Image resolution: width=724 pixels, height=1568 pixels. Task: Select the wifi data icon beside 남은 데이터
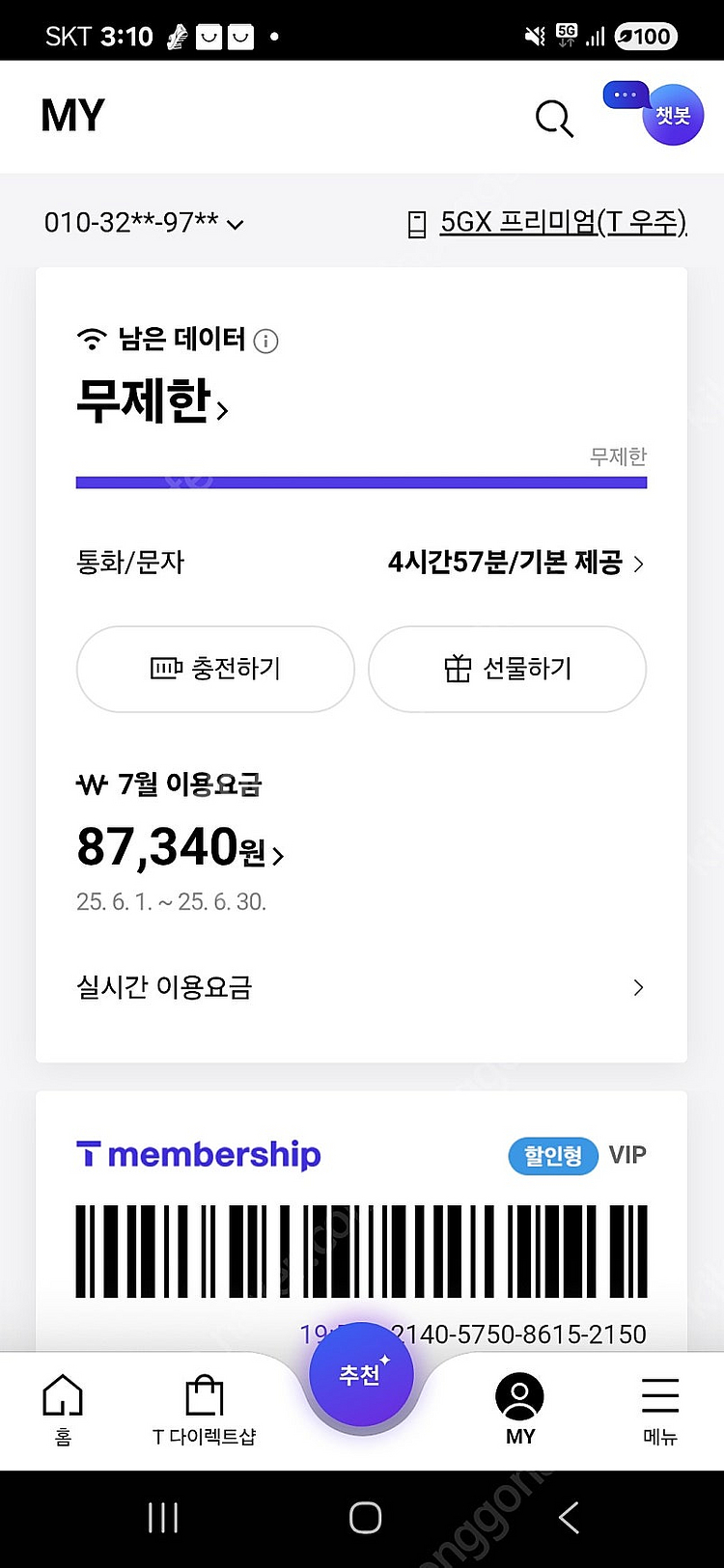point(92,339)
